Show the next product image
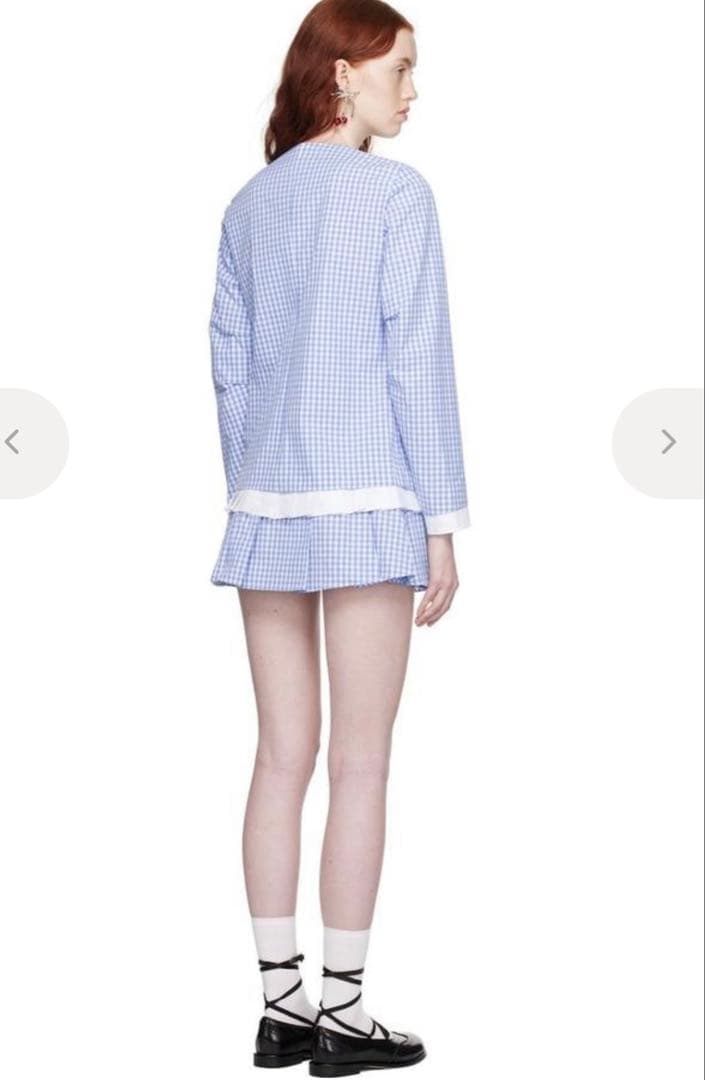The height and width of the screenshot is (1080, 705). [x=668, y=442]
